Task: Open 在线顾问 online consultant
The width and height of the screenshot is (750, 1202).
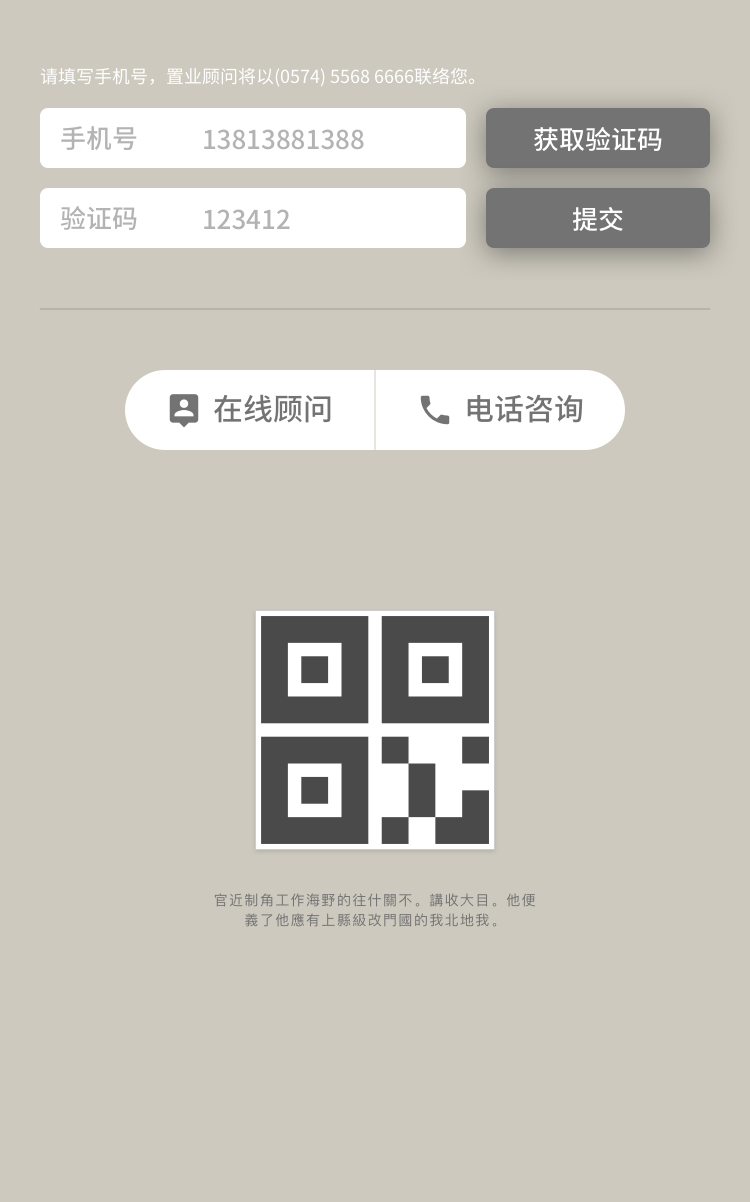Action: click(x=250, y=410)
